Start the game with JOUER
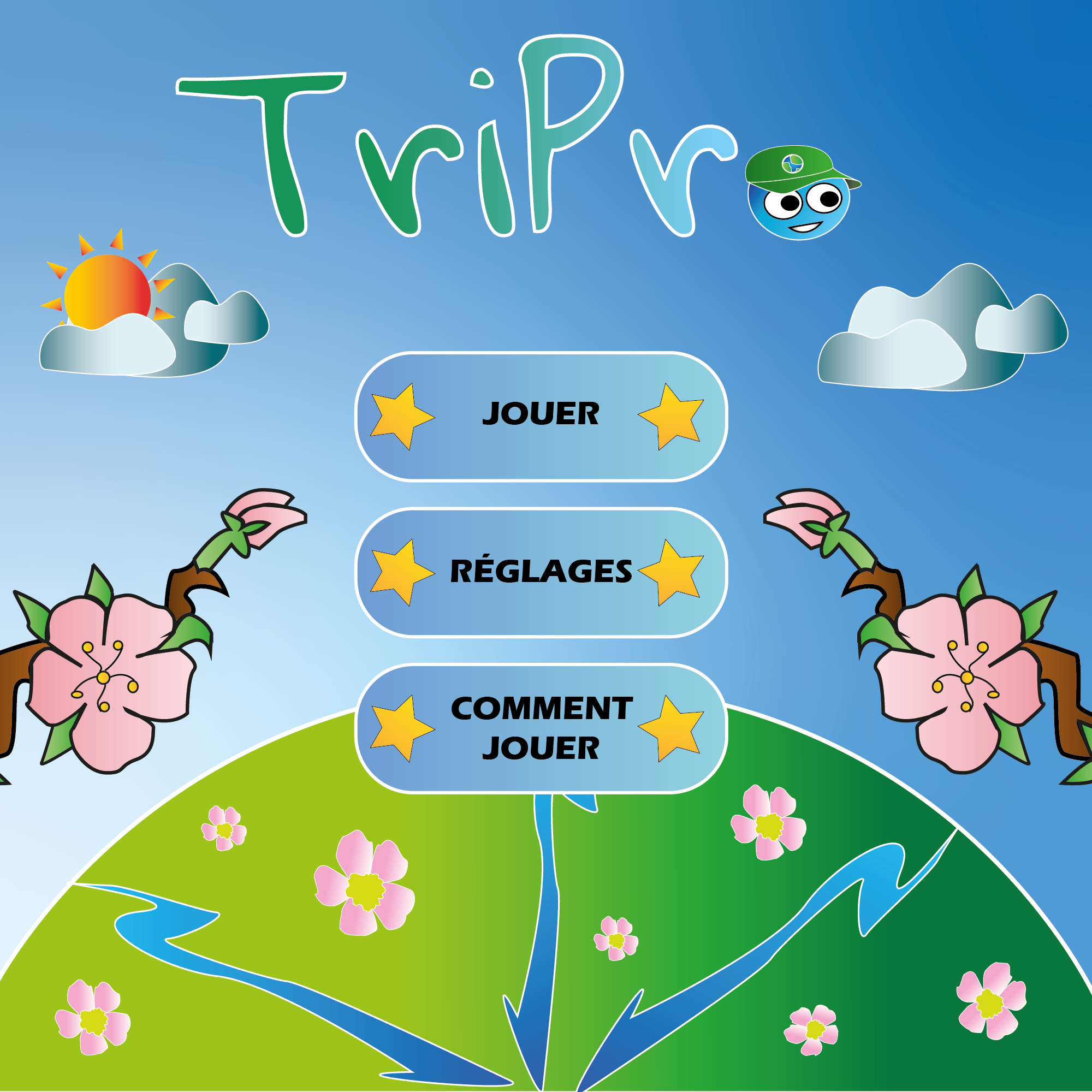The width and height of the screenshot is (1092, 1092). (541, 417)
